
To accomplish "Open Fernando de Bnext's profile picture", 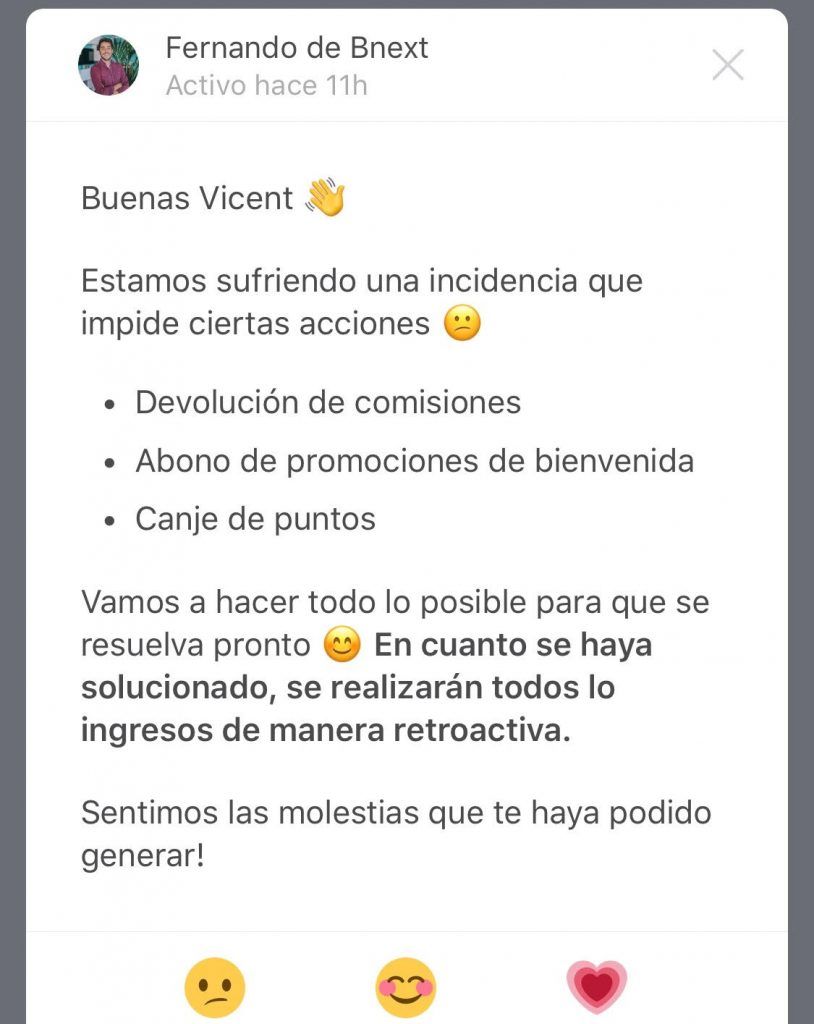I will [108, 66].
